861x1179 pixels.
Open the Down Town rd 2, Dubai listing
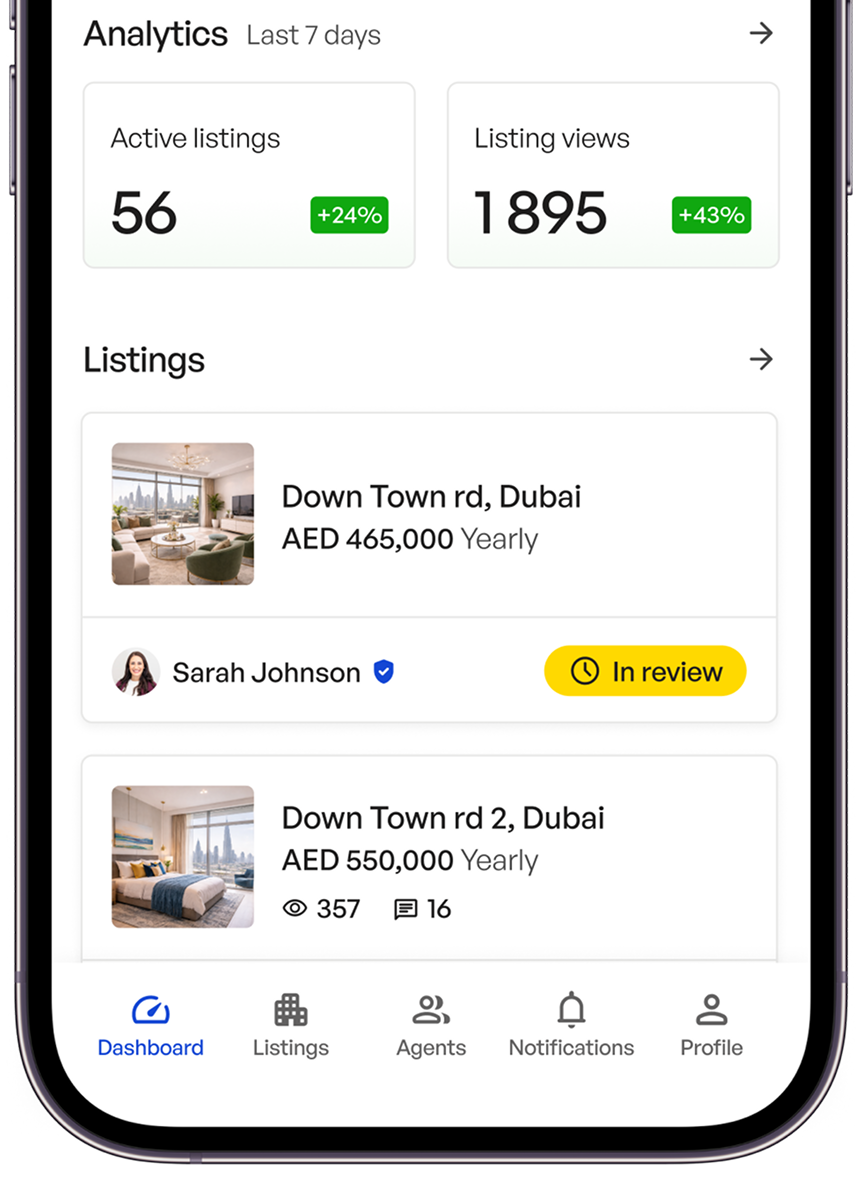click(x=429, y=858)
